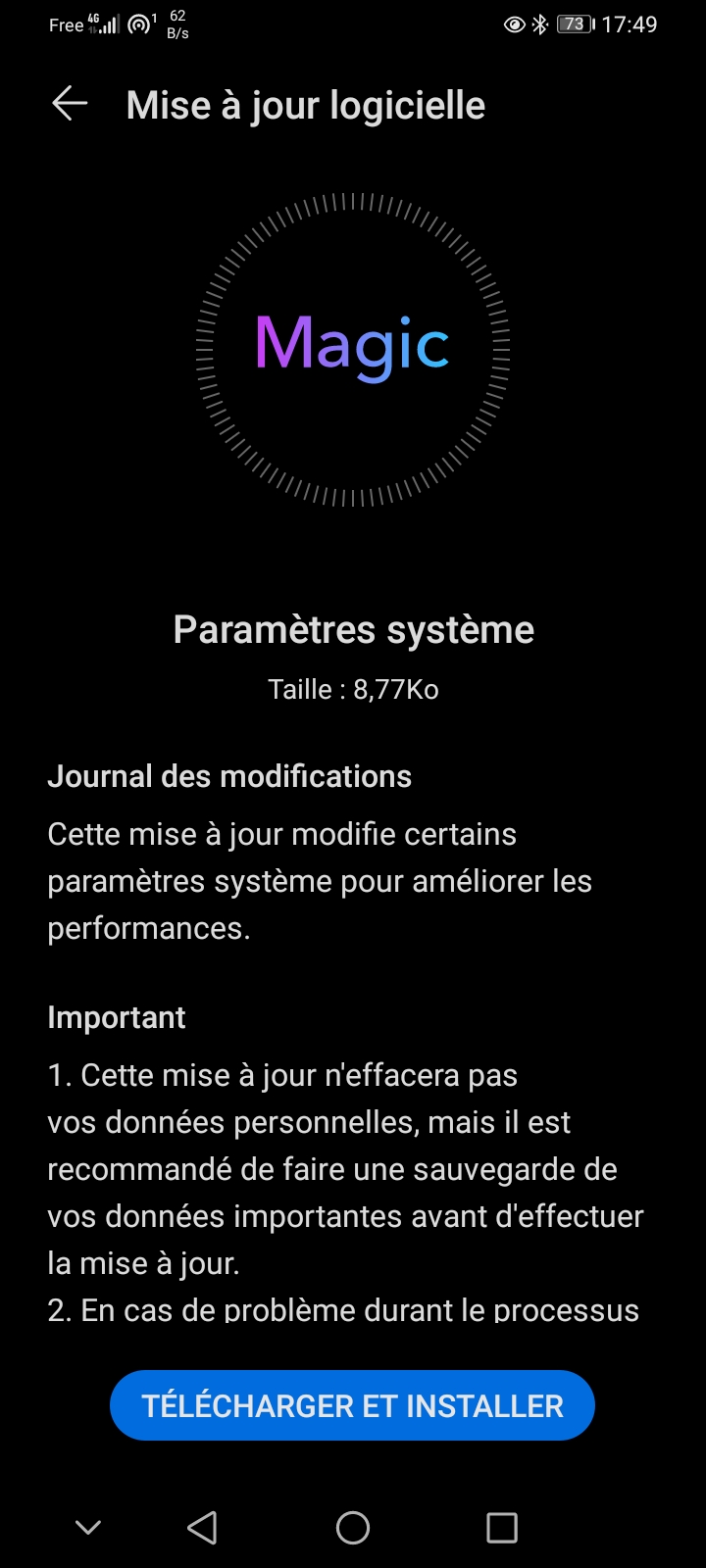Image resolution: width=706 pixels, height=1568 pixels.
Task: Tap the update size text Taille 8,77Ko
Action: [354, 689]
